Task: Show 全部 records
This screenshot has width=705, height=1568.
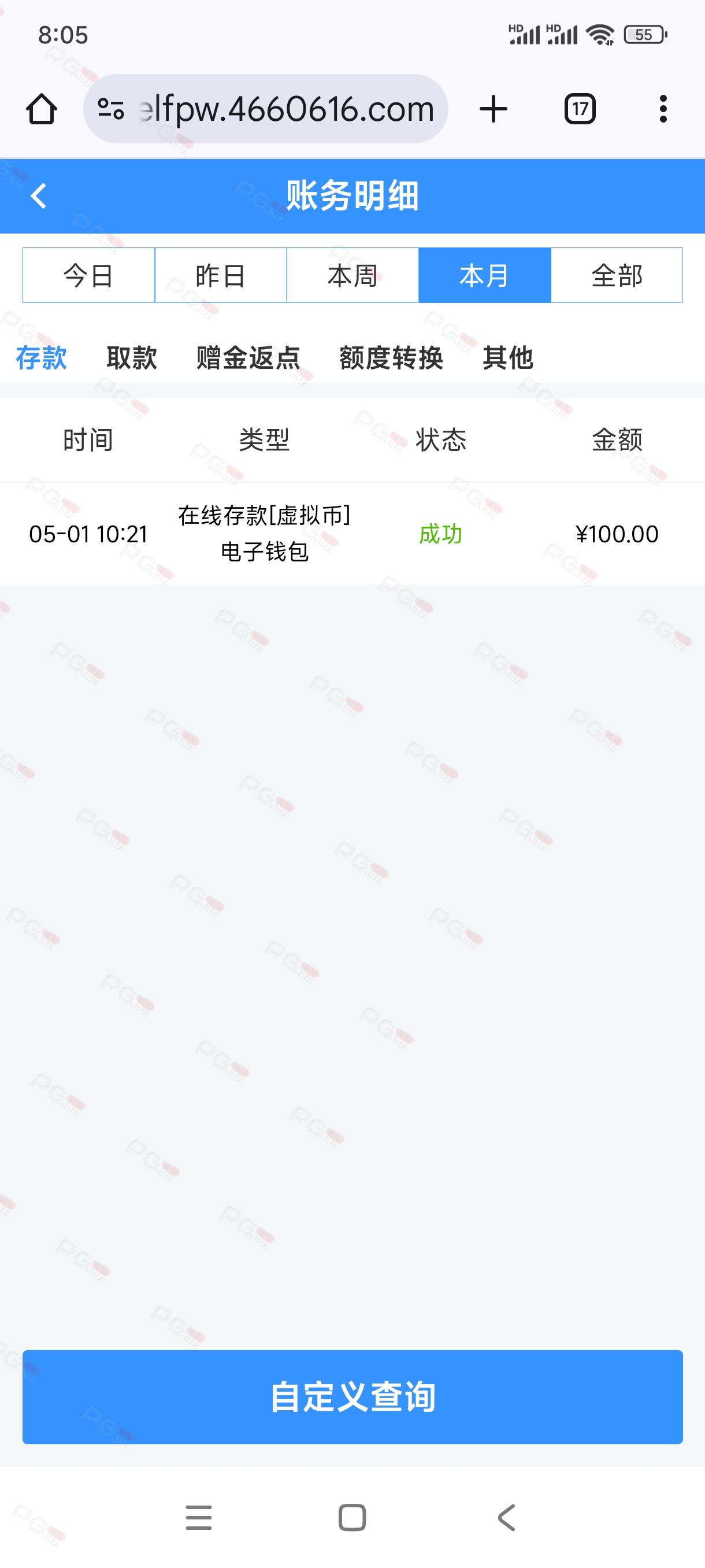Action: 617,275
